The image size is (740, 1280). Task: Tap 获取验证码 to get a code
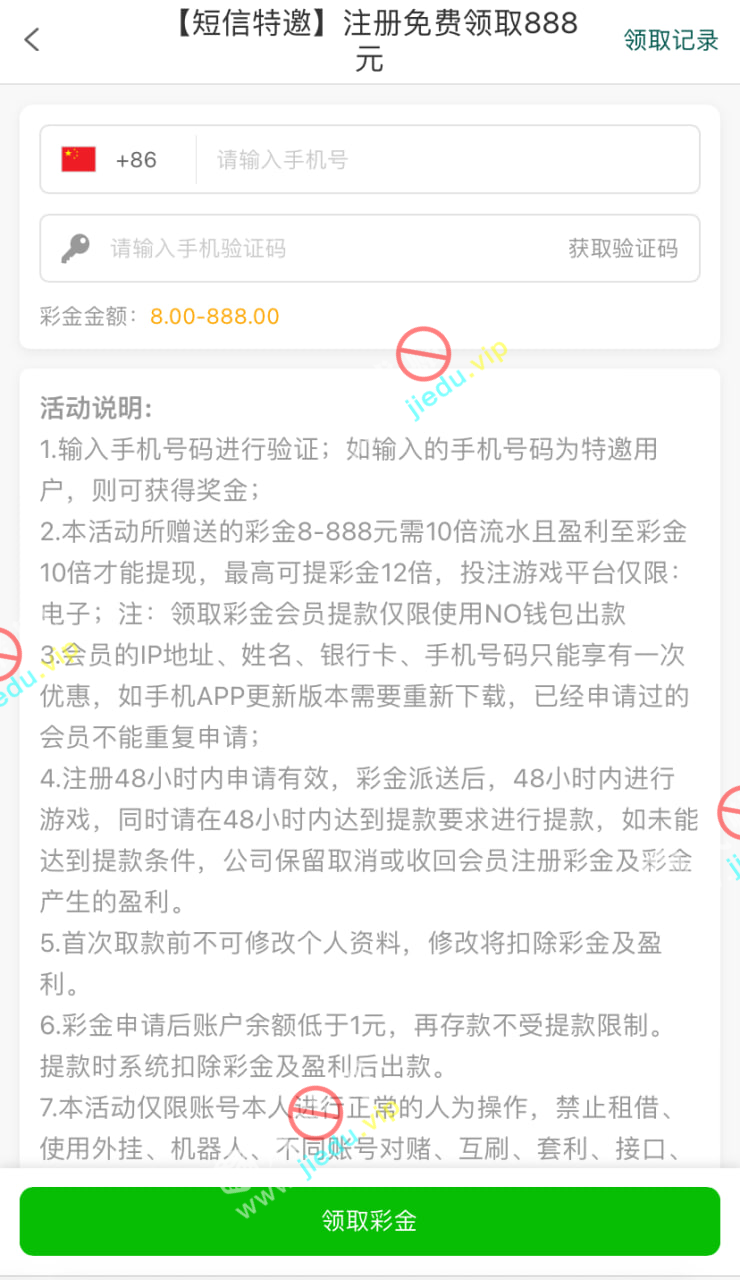tap(623, 248)
